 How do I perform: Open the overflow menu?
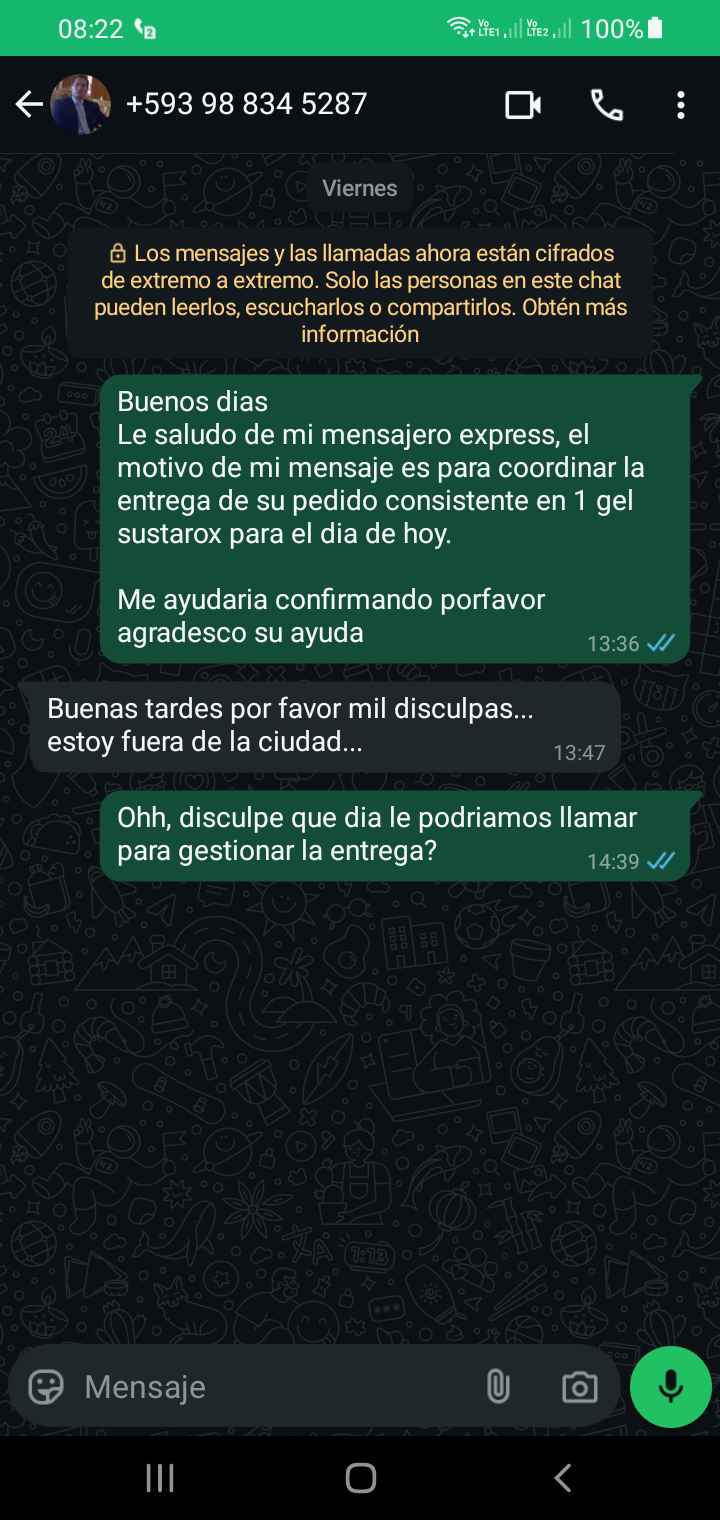coord(680,104)
